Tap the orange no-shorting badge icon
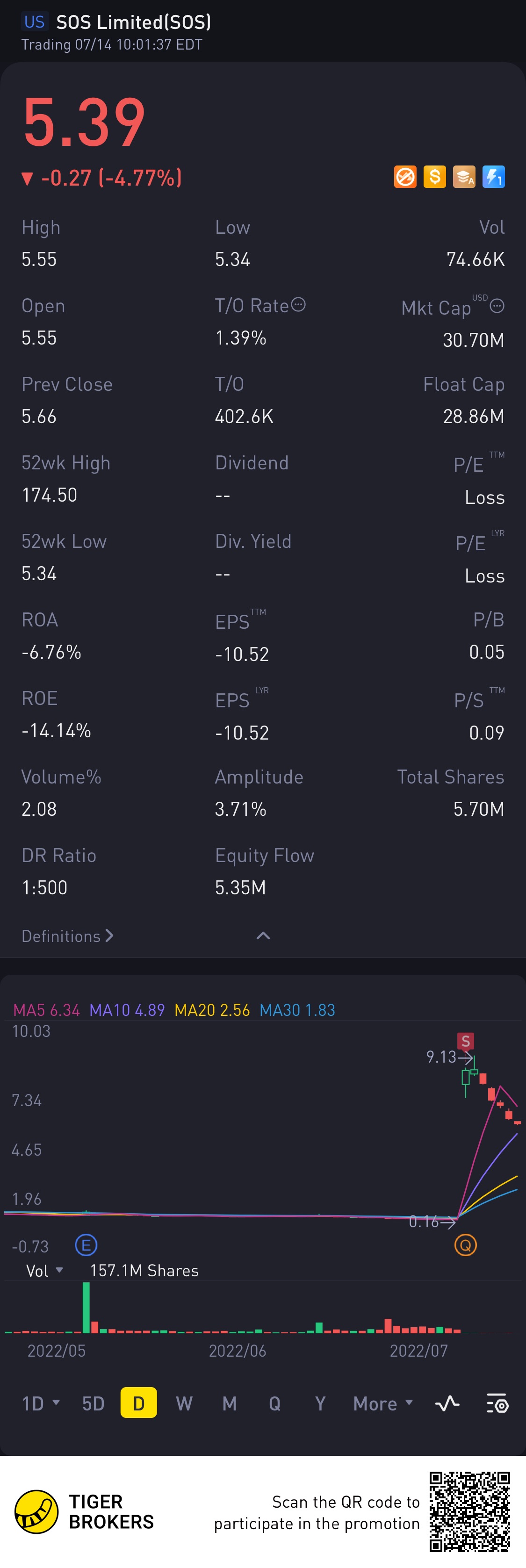Viewport: 526px width, 1568px height. click(x=405, y=177)
